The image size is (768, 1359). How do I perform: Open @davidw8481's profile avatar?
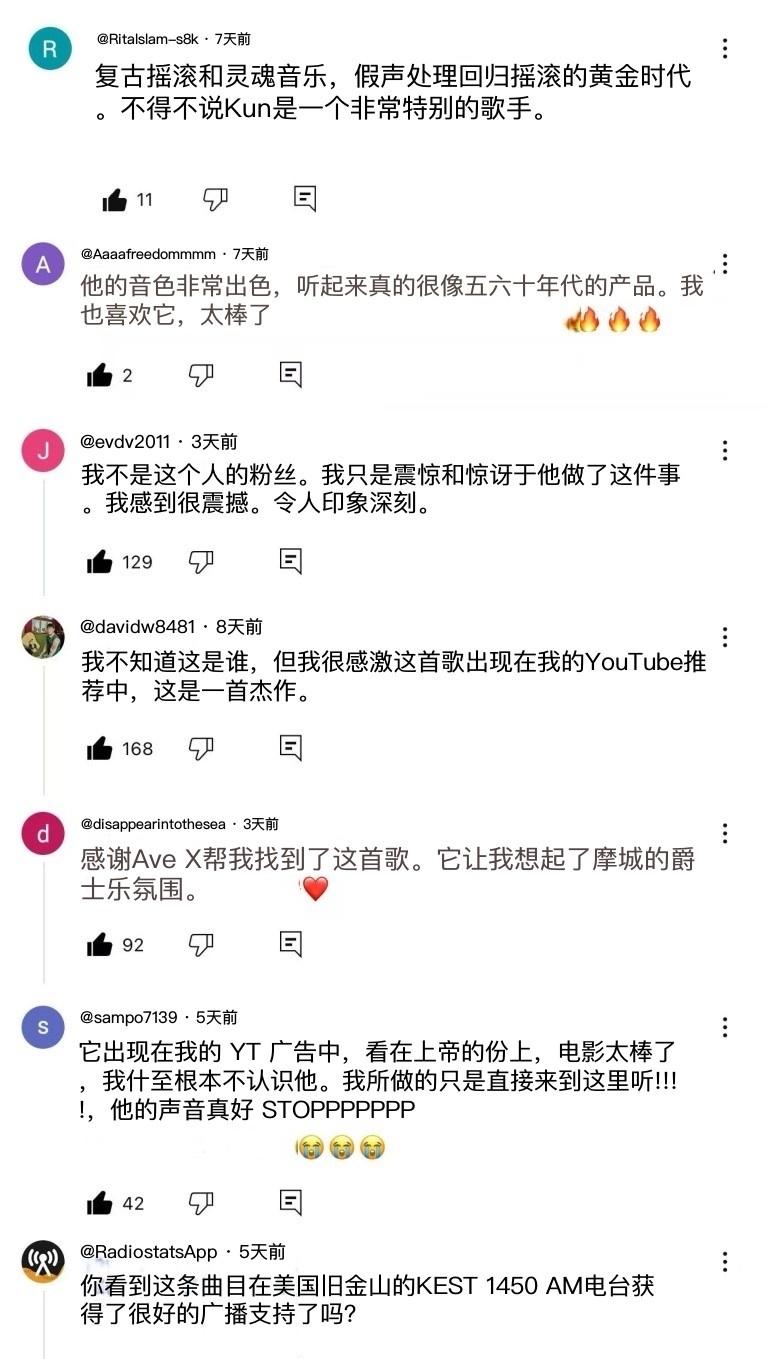[x=43, y=637]
